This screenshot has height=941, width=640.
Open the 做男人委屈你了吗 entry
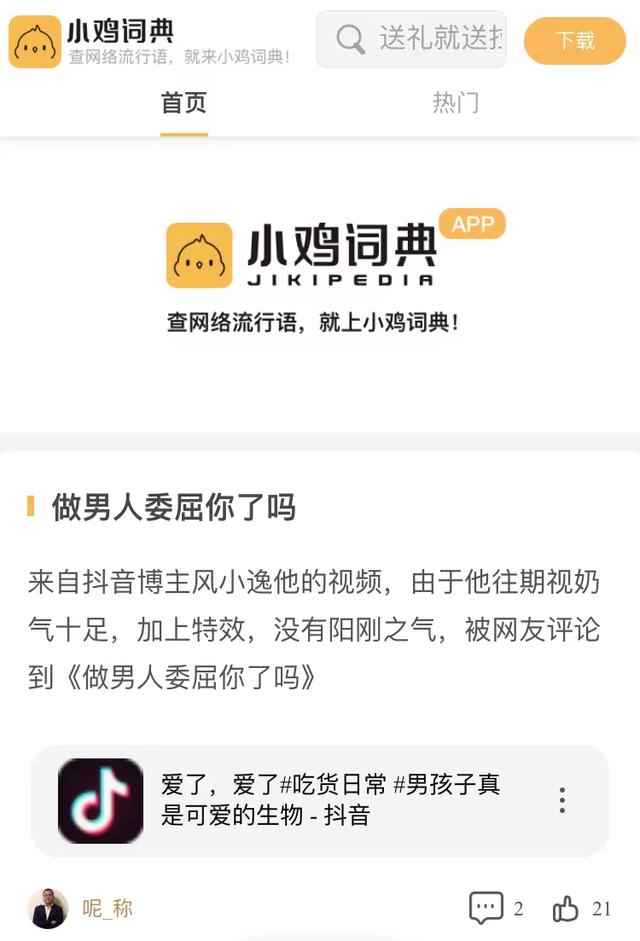point(174,507)
